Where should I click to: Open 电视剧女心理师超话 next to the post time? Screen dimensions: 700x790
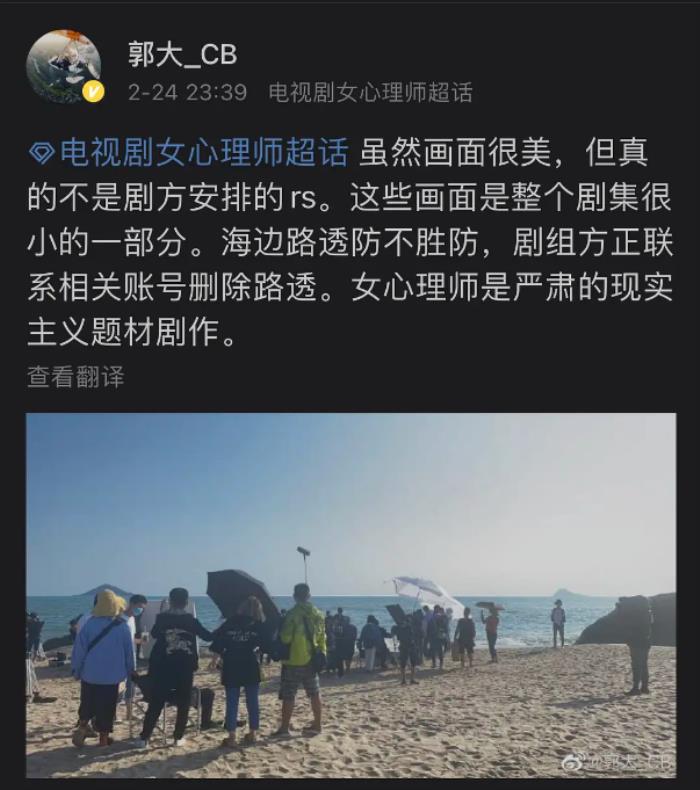[370, 93]
